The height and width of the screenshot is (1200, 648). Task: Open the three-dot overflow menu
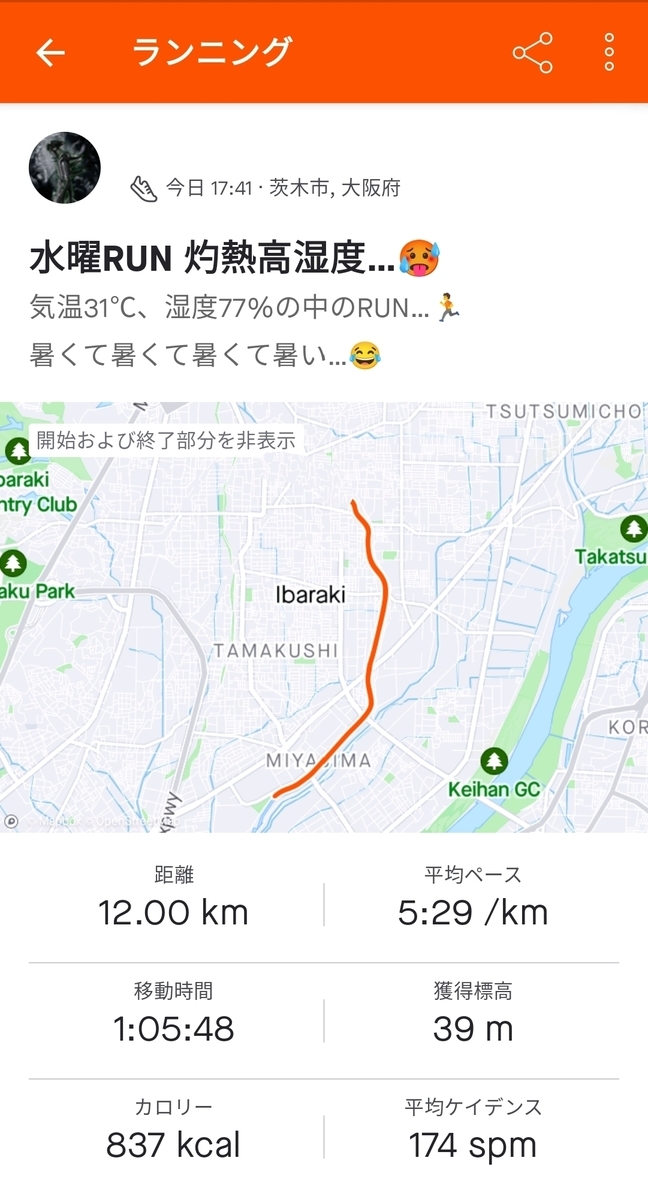click(609, 53)
